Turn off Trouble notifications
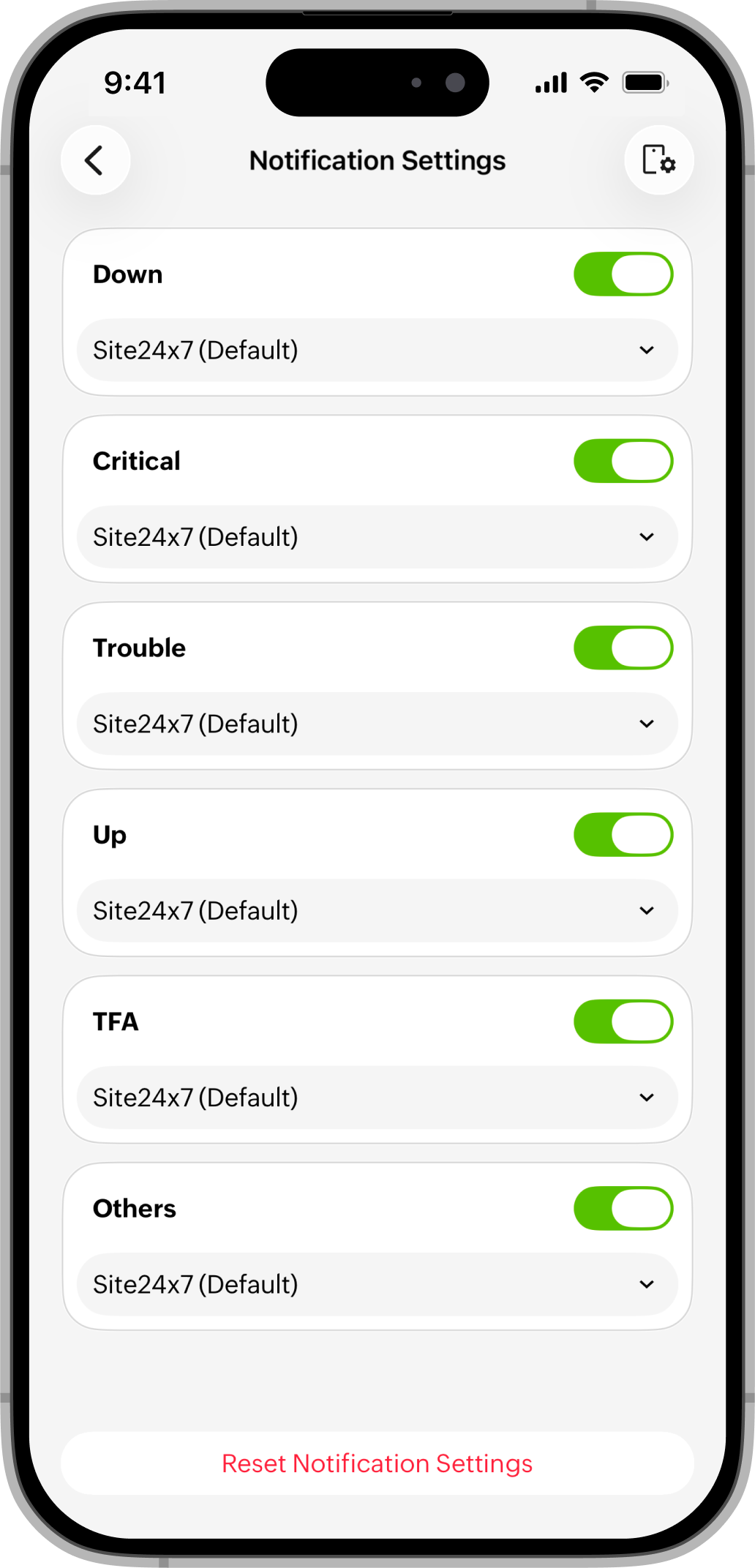755x1568 pixels. [623, 648]
